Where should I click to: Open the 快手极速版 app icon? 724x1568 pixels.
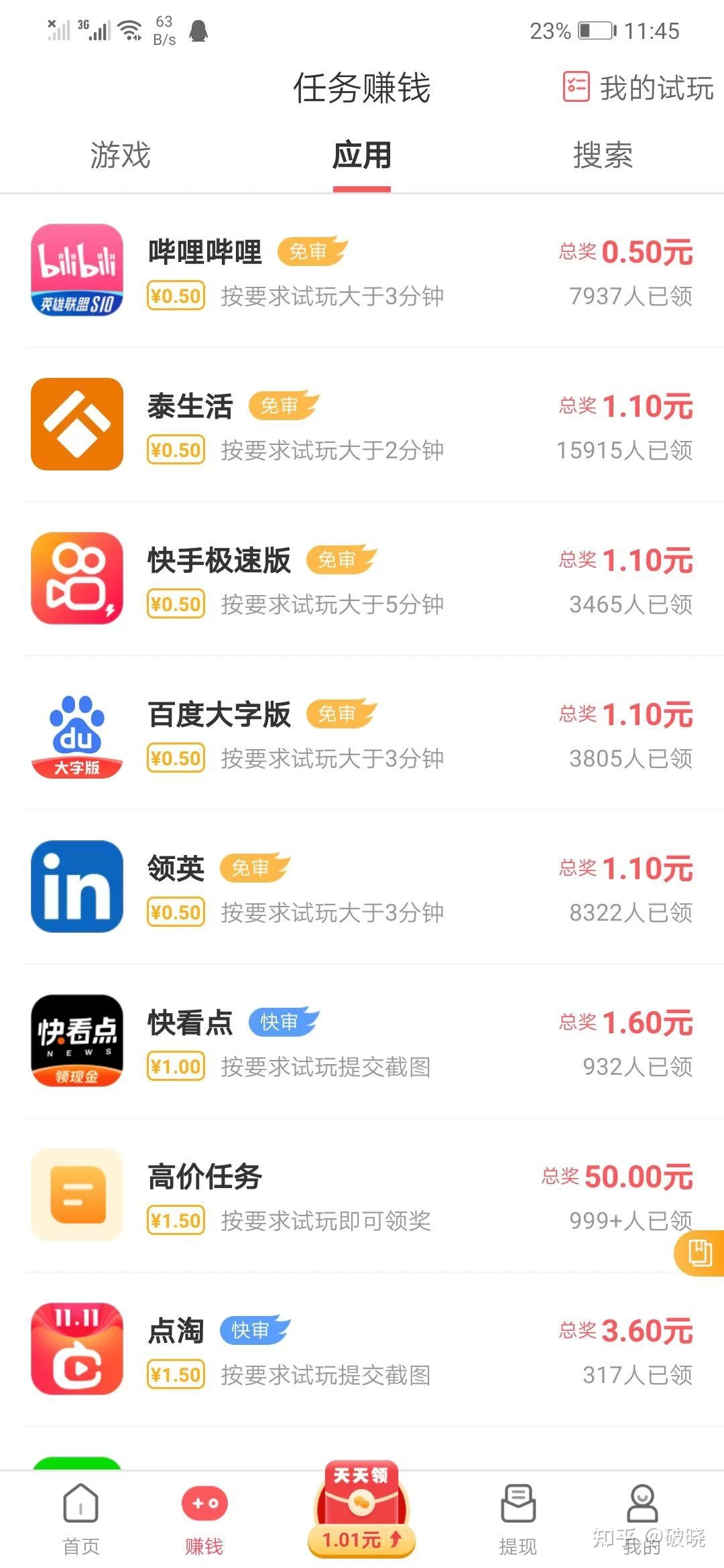[76, 578]
